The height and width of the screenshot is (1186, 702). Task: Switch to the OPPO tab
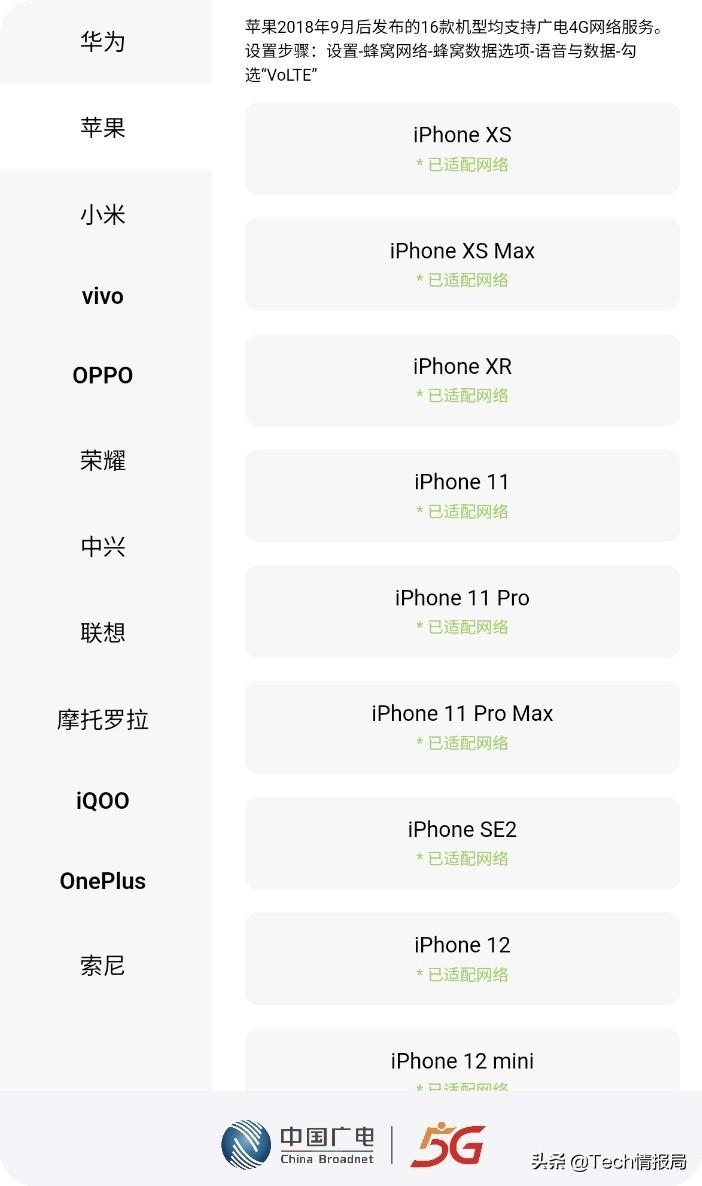[x=103, y=376]
